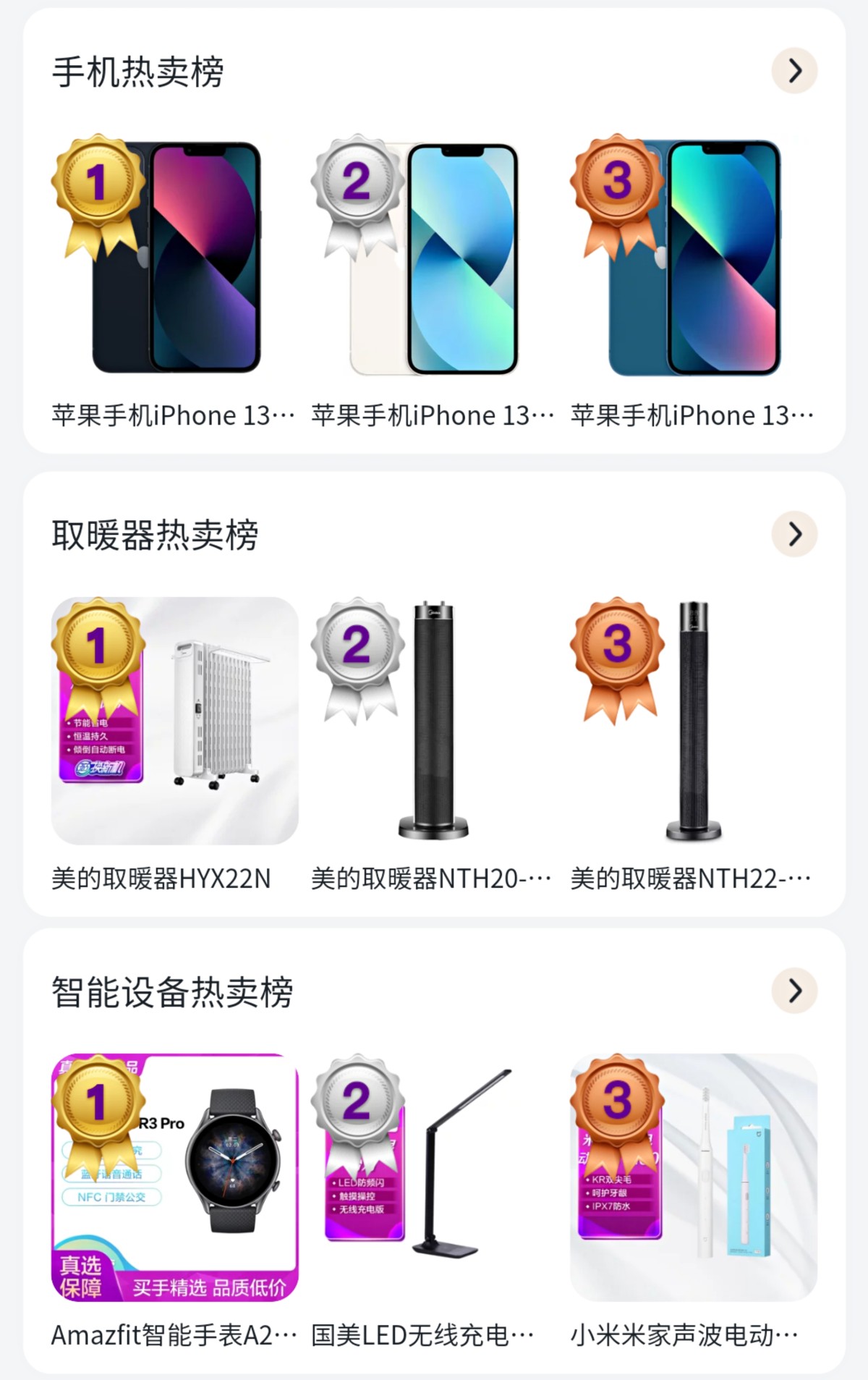Open the 小米米家声波电动 toothbrush card
The height and width of the screenshot is (1380, 868).
click(693, 1177)
